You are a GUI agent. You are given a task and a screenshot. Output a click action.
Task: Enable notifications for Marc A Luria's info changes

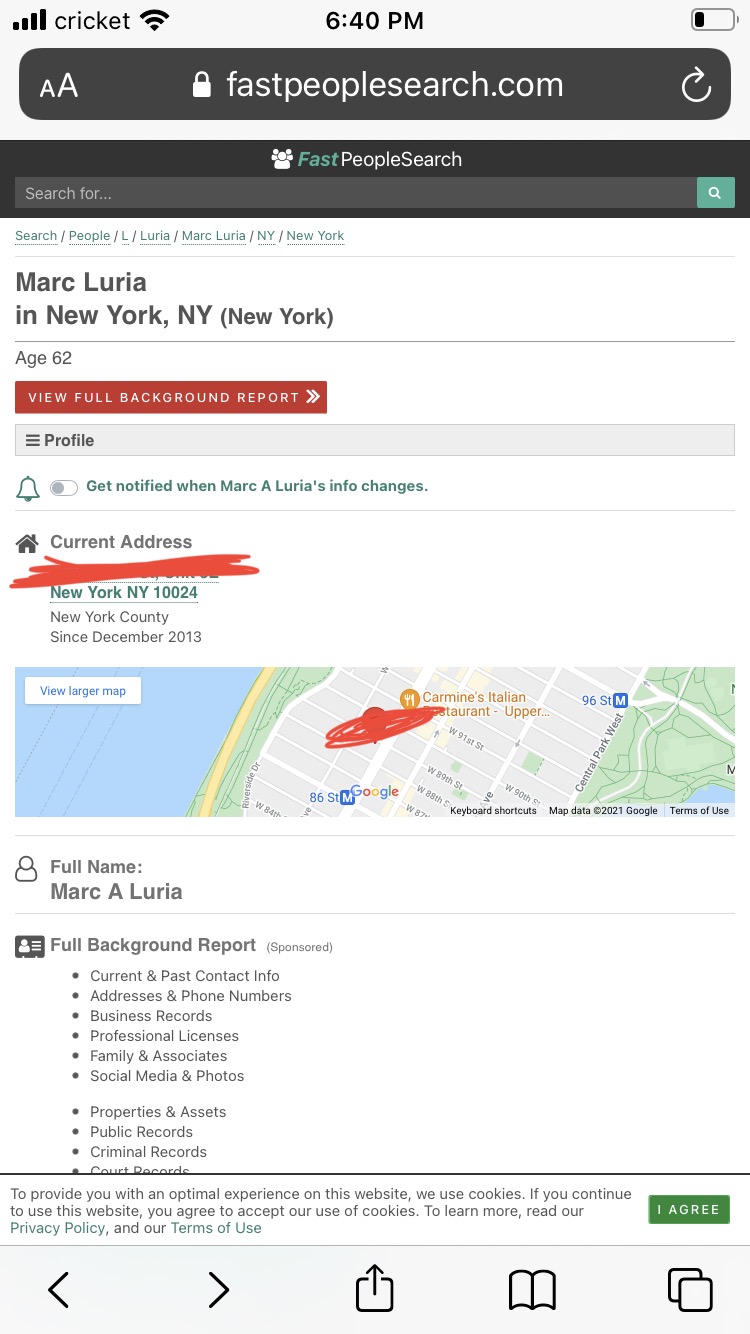[64, 487]
